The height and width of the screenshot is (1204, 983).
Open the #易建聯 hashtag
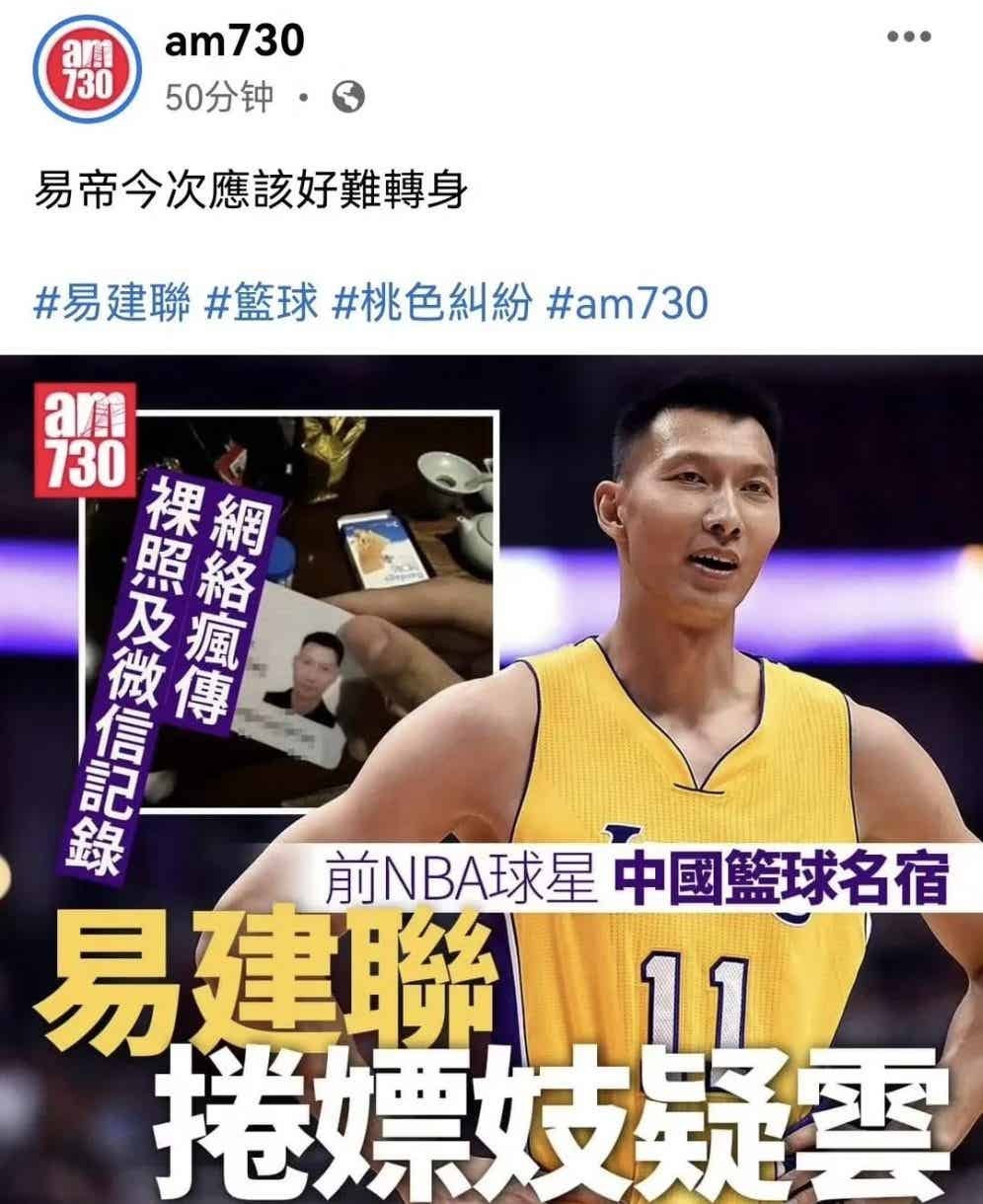pos(112,304)
